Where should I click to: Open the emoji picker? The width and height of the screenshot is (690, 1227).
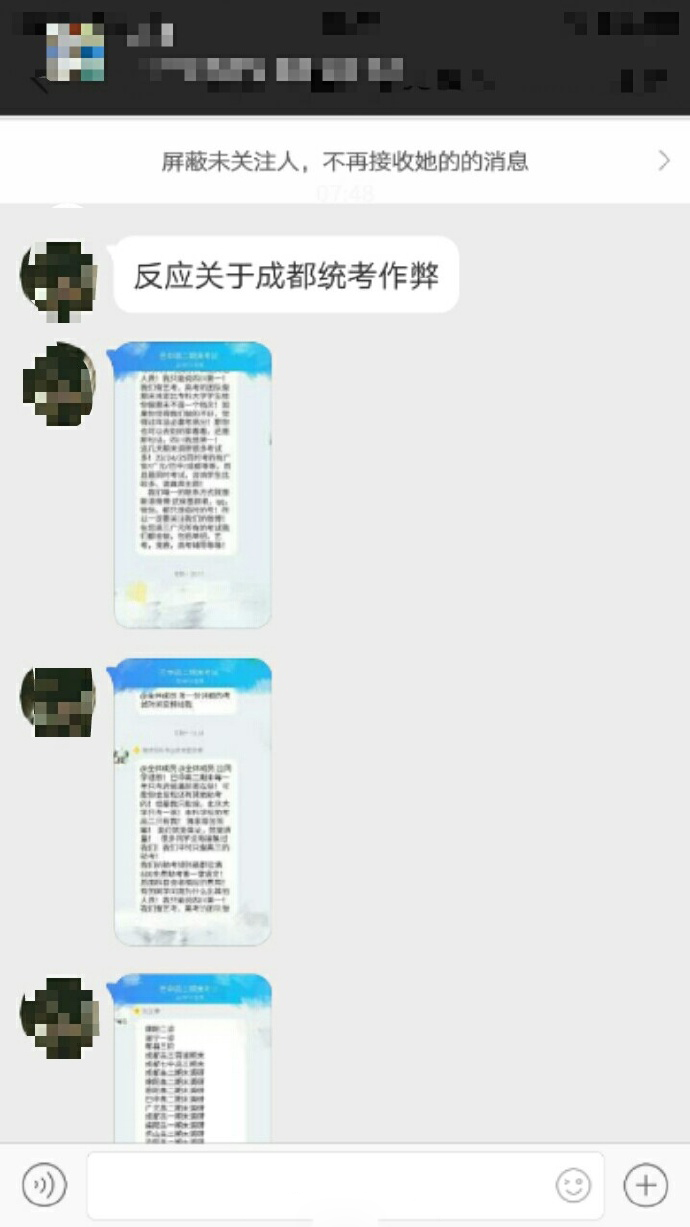[x=573, y=1186]
